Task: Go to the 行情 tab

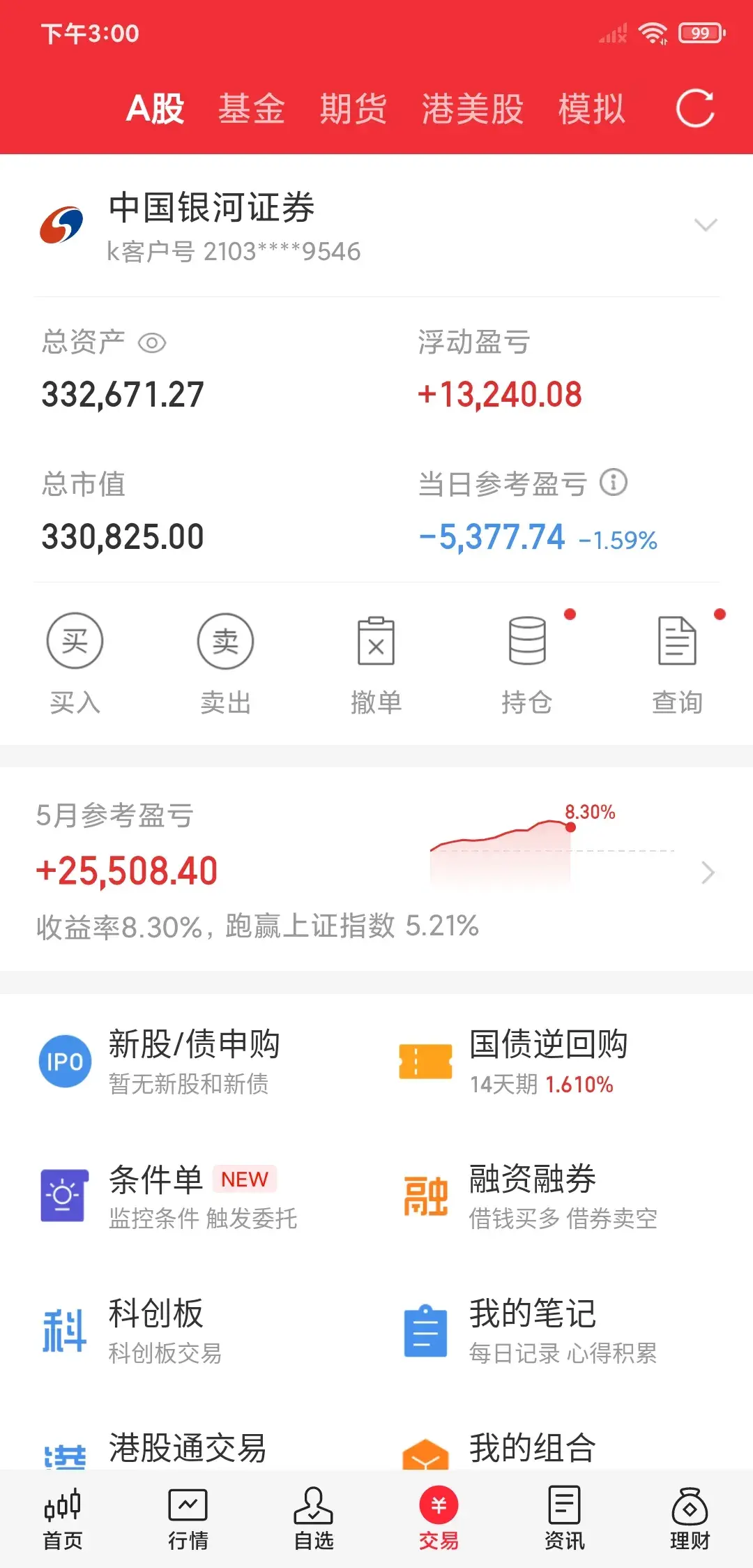Action: (188, 1519)
